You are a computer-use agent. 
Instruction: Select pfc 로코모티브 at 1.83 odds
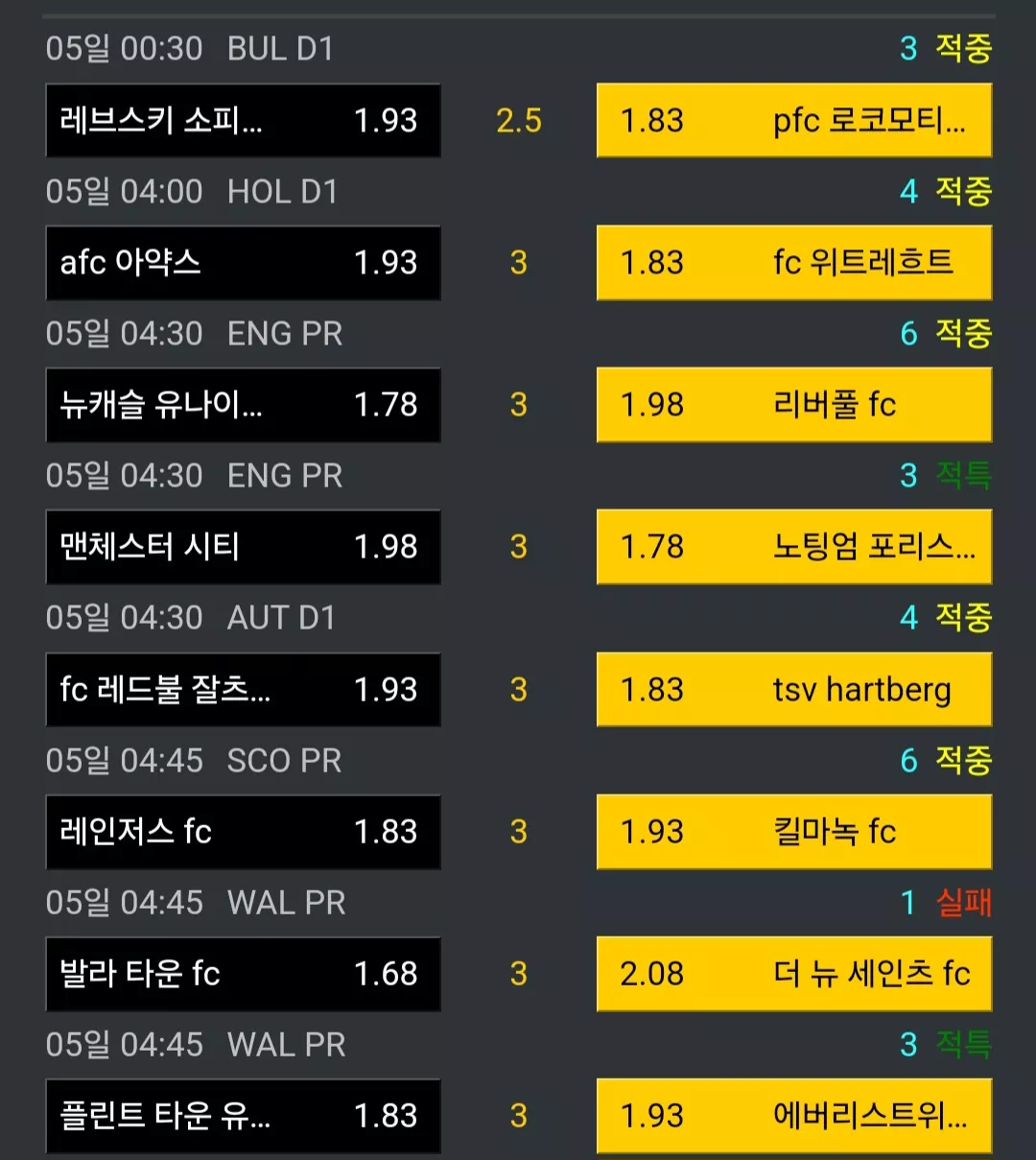click(794, 121)
